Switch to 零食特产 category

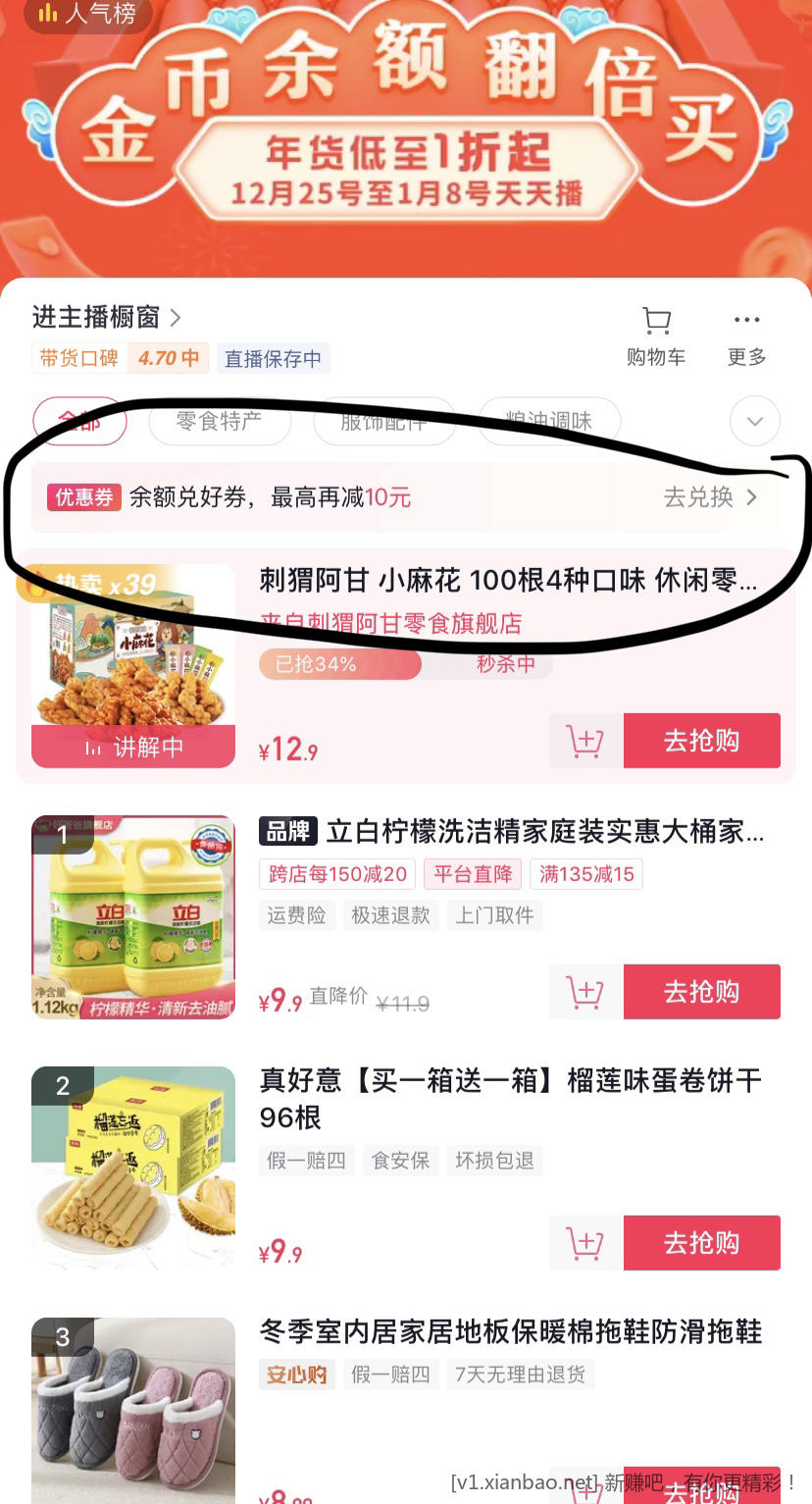[220, 422]
